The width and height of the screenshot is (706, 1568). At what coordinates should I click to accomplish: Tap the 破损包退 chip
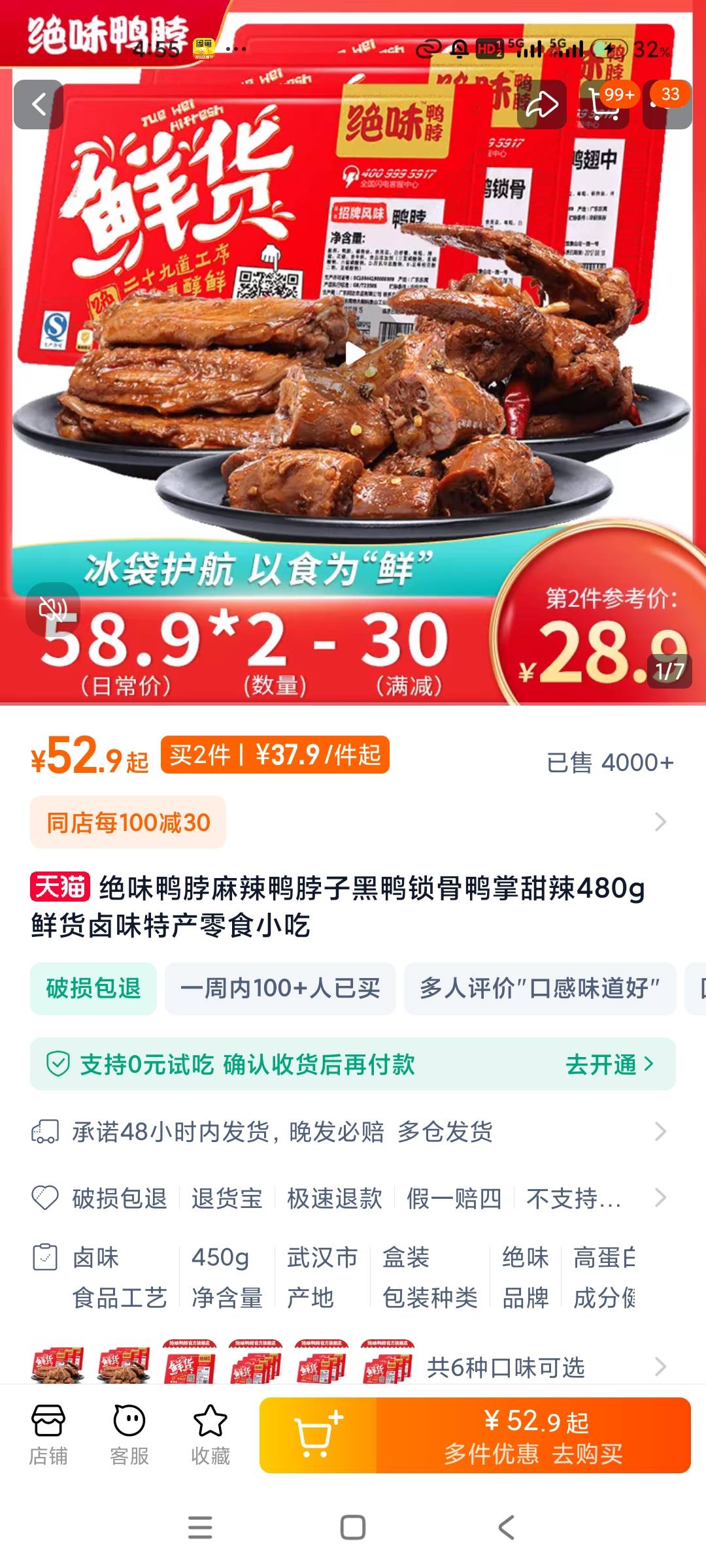(x=93, y=988)
